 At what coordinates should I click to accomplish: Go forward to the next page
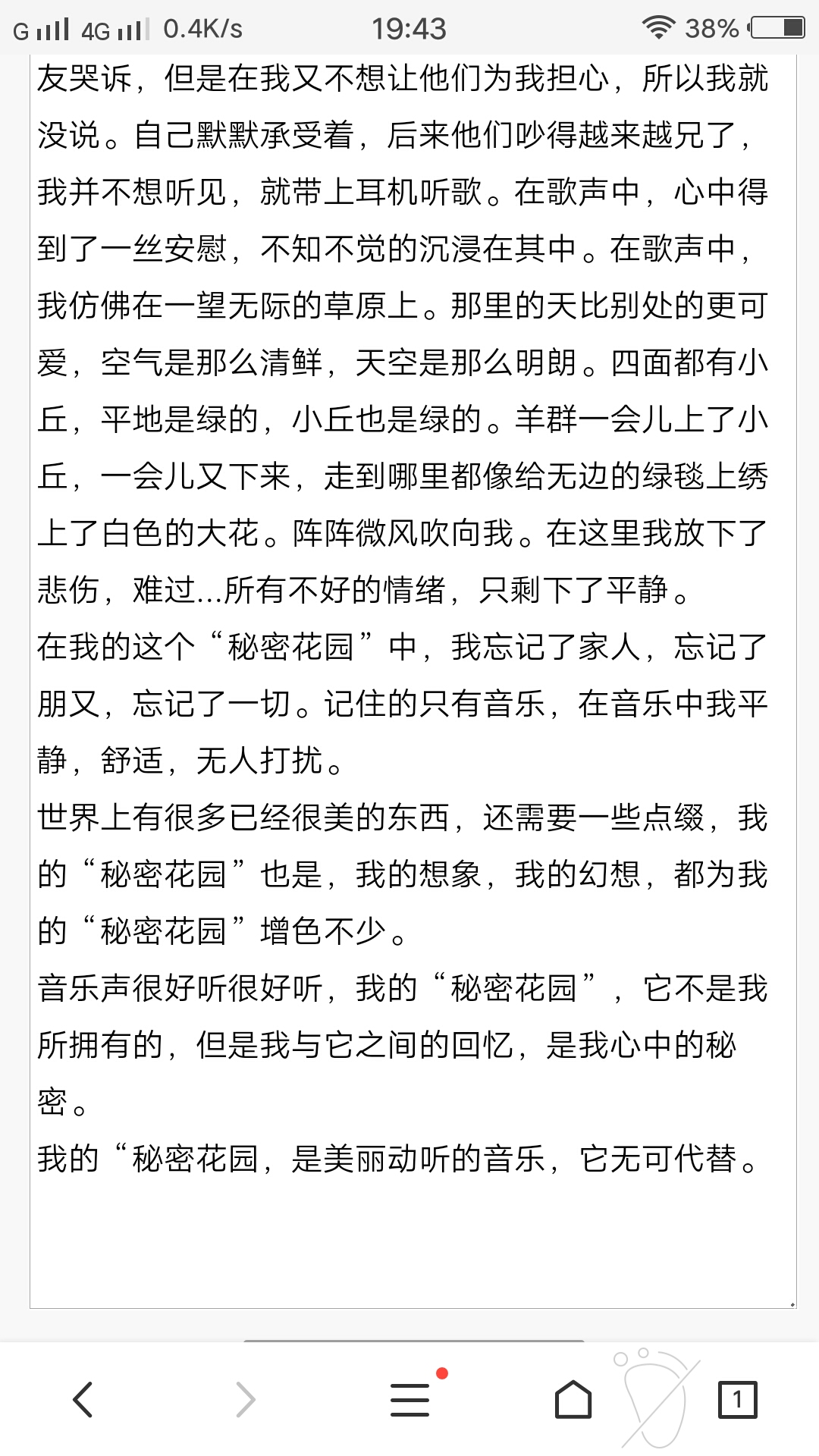(x=246, y=1399)
